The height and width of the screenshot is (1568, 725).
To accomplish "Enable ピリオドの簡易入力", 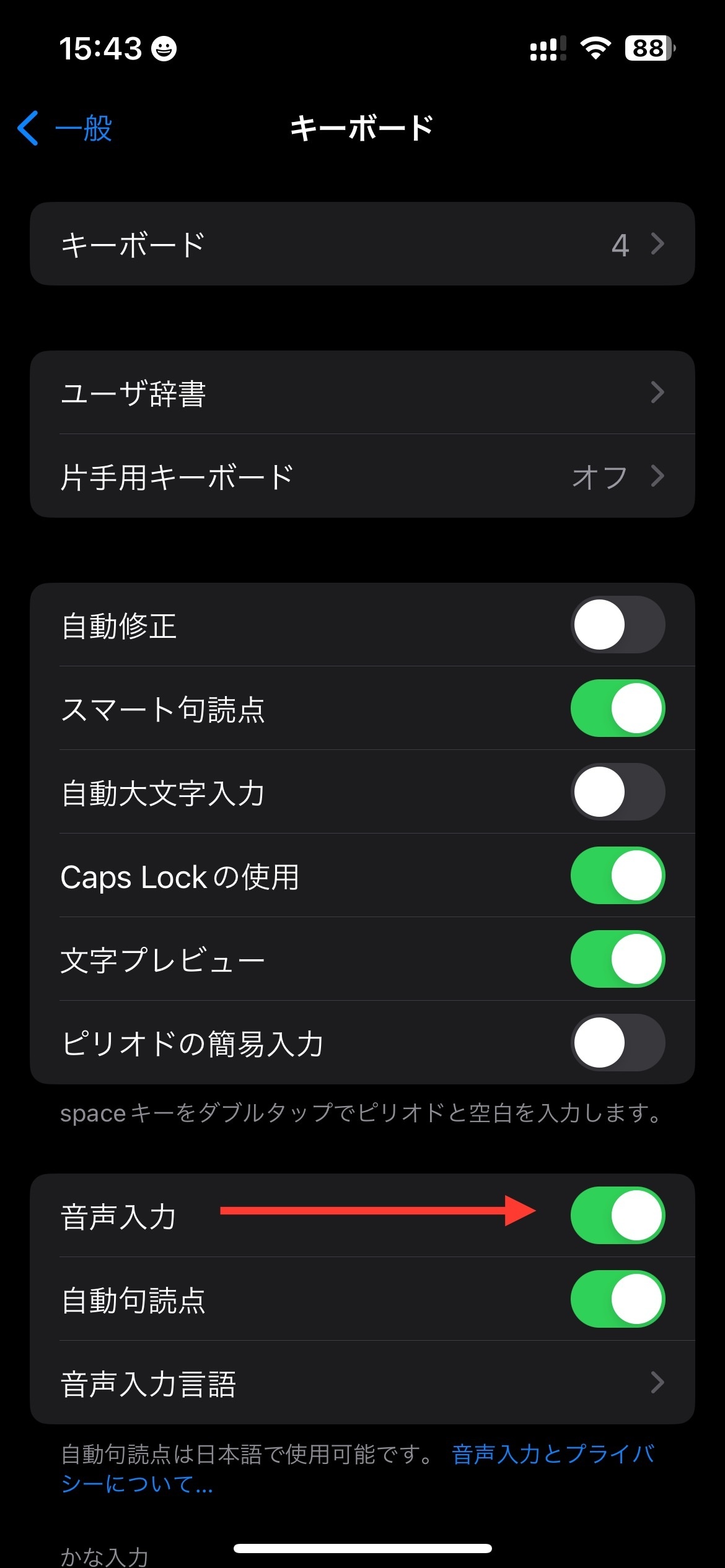I will click(617, 1043).
